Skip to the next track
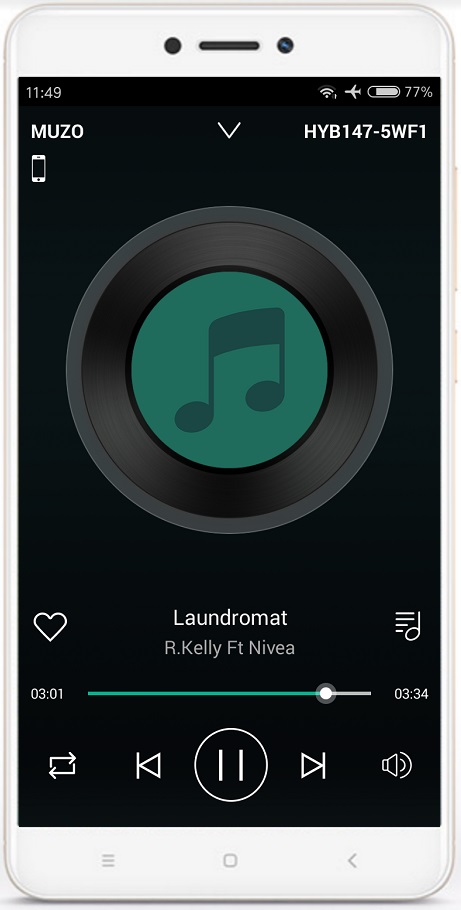This screenshot has width=461, height=910. pyautogui.click(x=314, y=765)
